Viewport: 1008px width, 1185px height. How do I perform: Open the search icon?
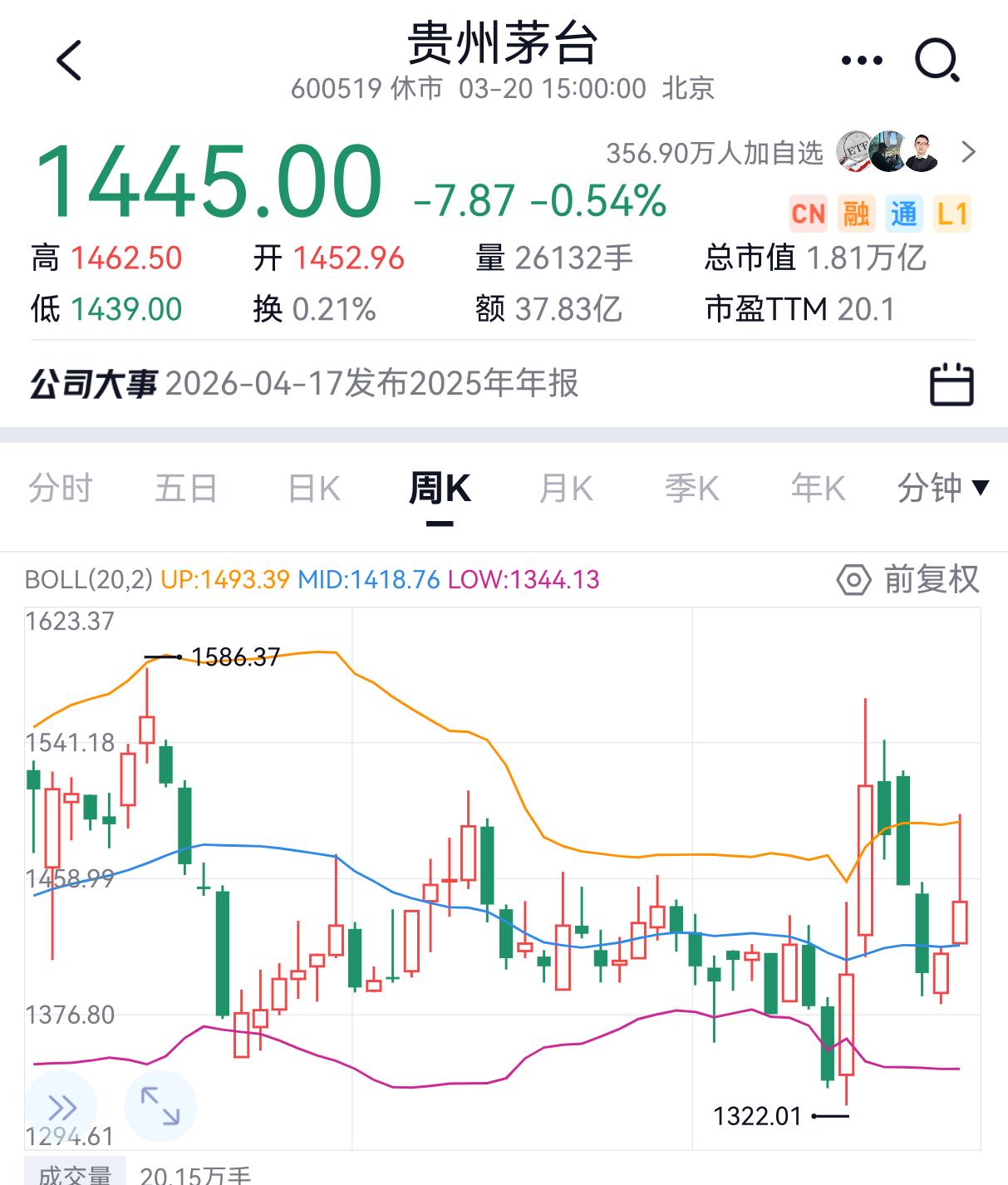937,59
